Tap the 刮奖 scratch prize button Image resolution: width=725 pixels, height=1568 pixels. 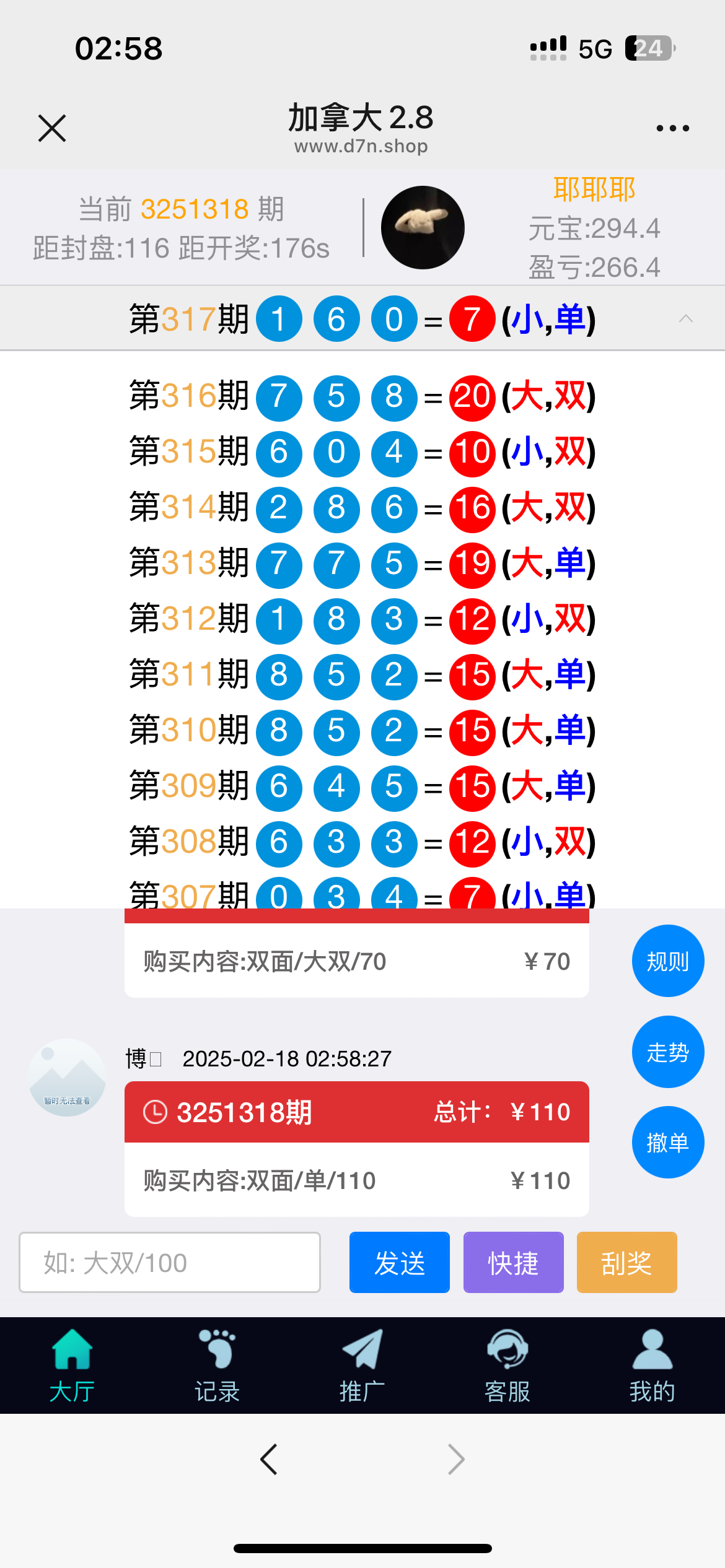tap(626, 1263)
